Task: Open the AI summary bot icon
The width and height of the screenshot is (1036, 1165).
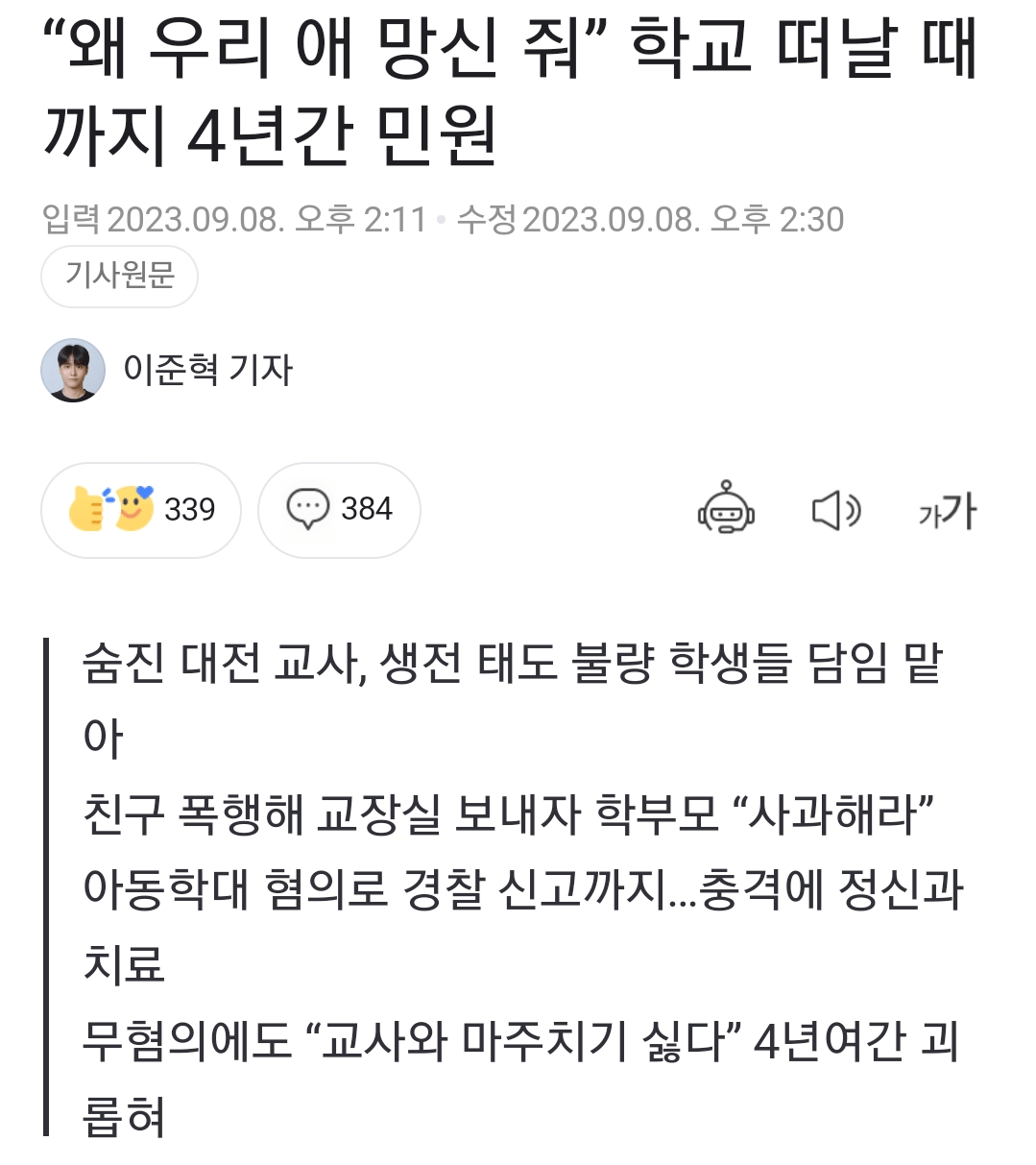Action: click(x=726, y=509)
